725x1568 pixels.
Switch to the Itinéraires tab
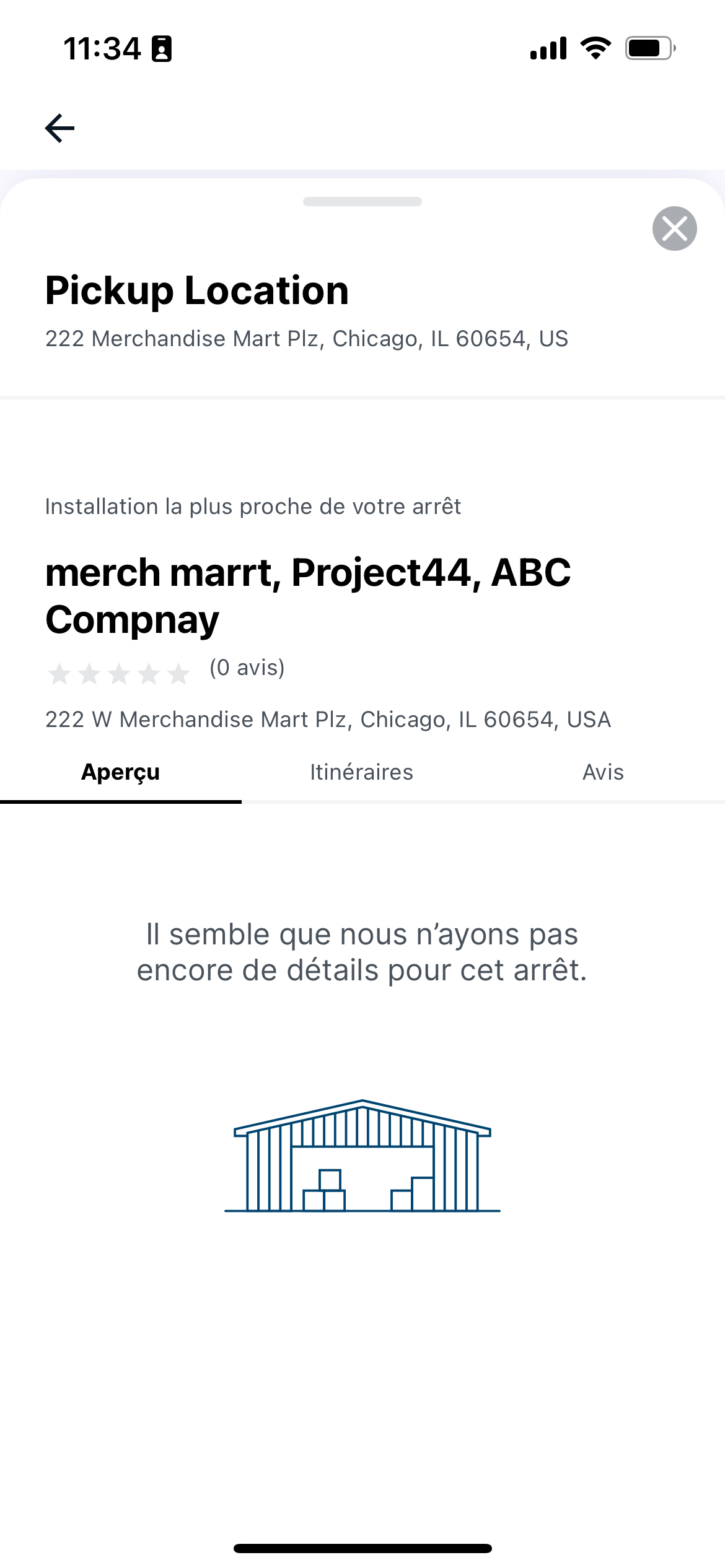click(x=362, y=772)
